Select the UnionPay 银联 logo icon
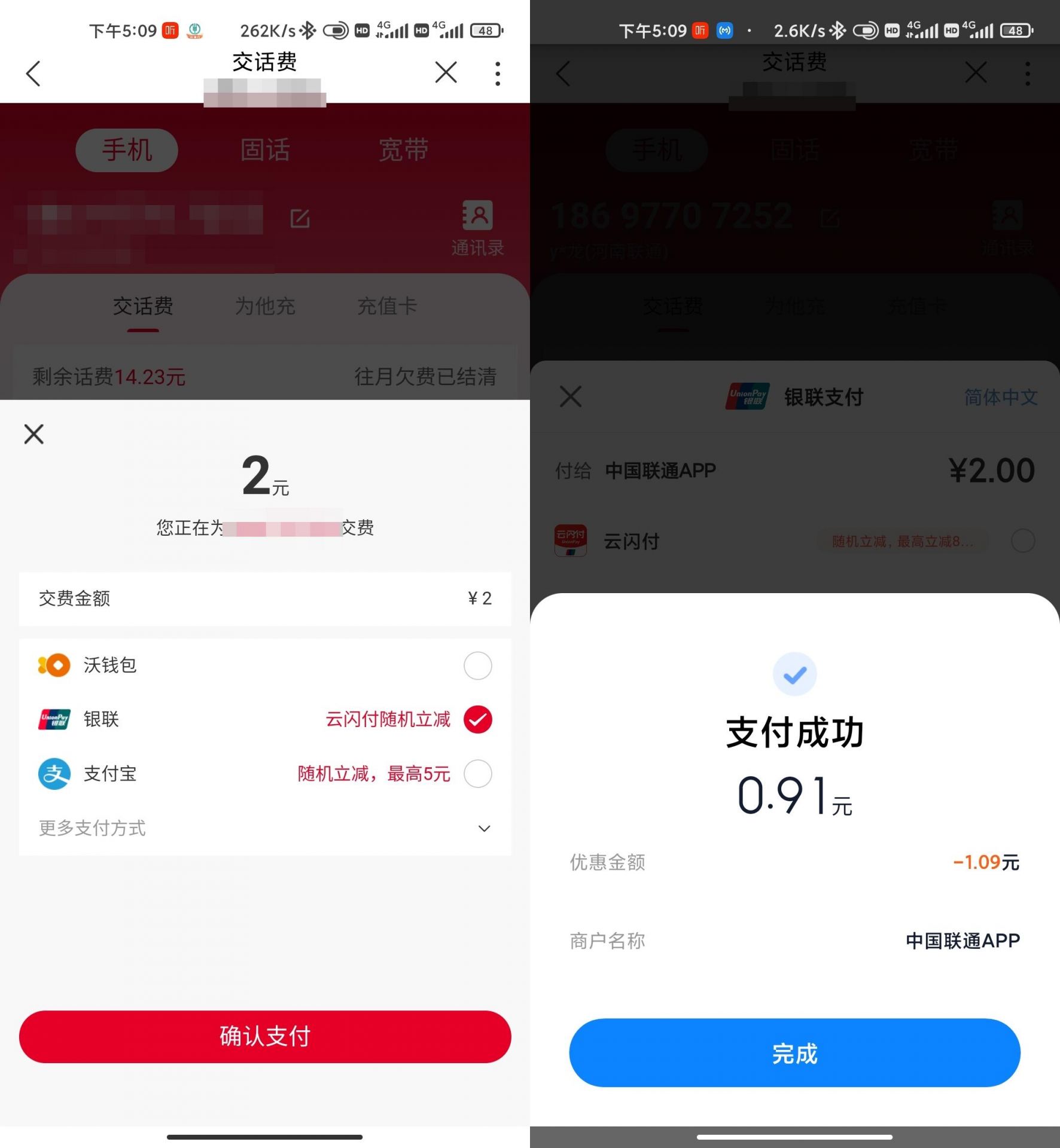This screenshot has height=1148, width=1060. tap(54, 719)
